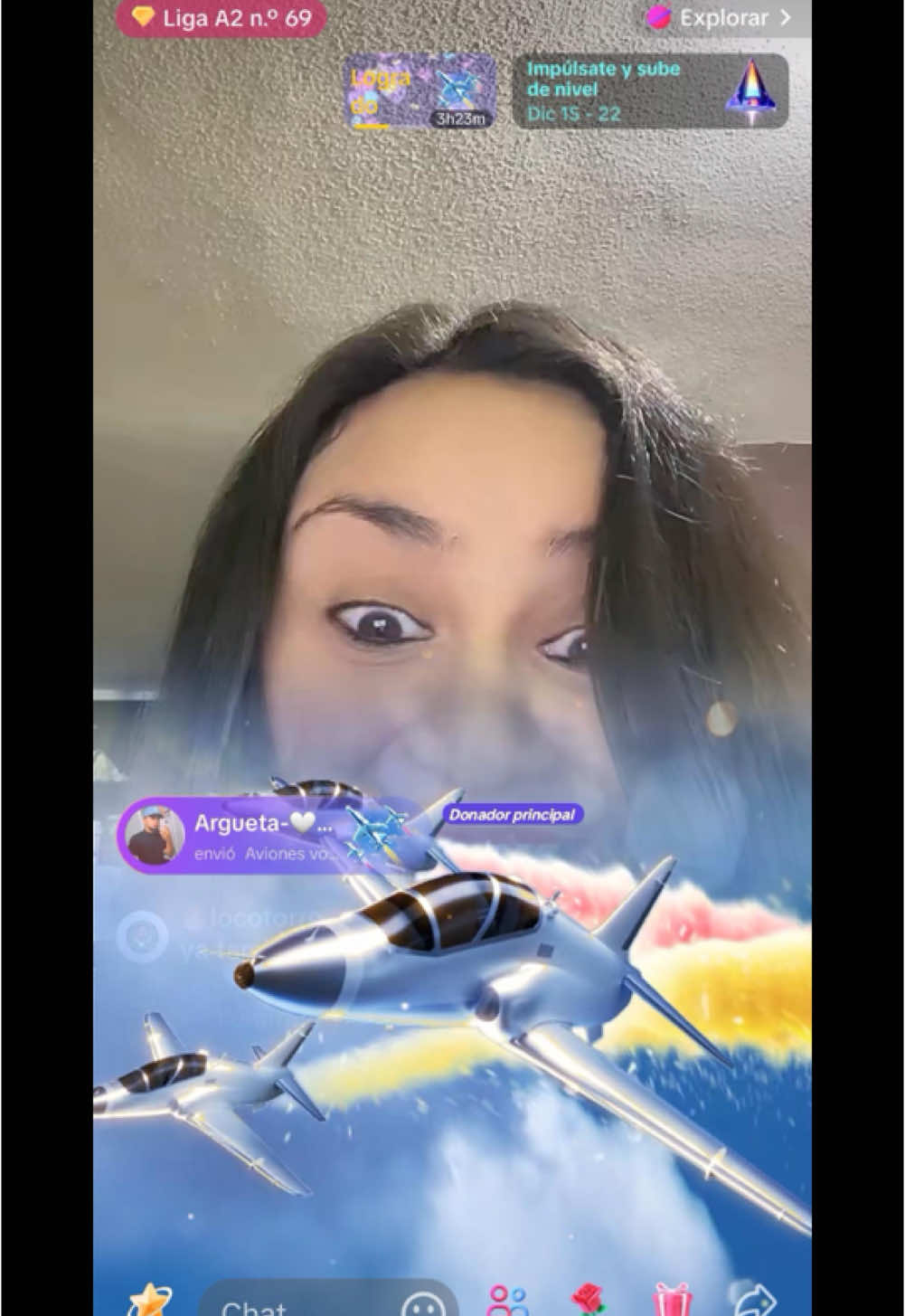
Task: Share this live stream
Action: coord(754,1302)
